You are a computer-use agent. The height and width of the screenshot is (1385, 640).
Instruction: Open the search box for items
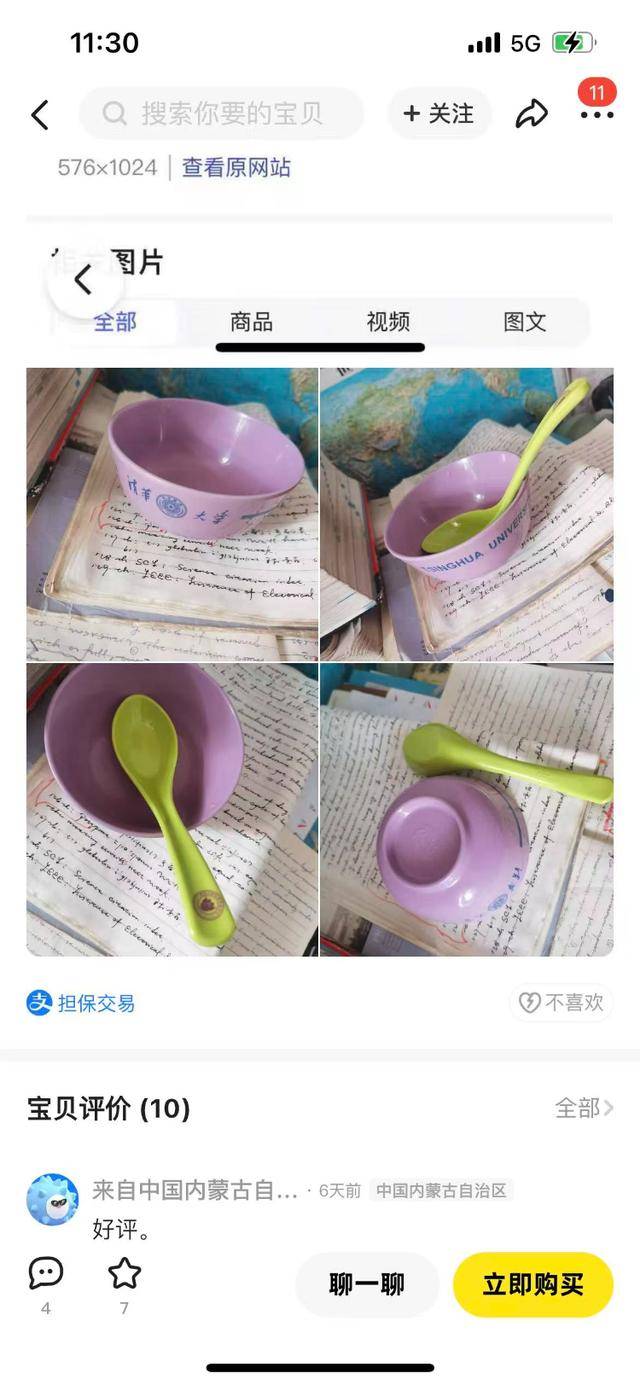coord(222,114)
